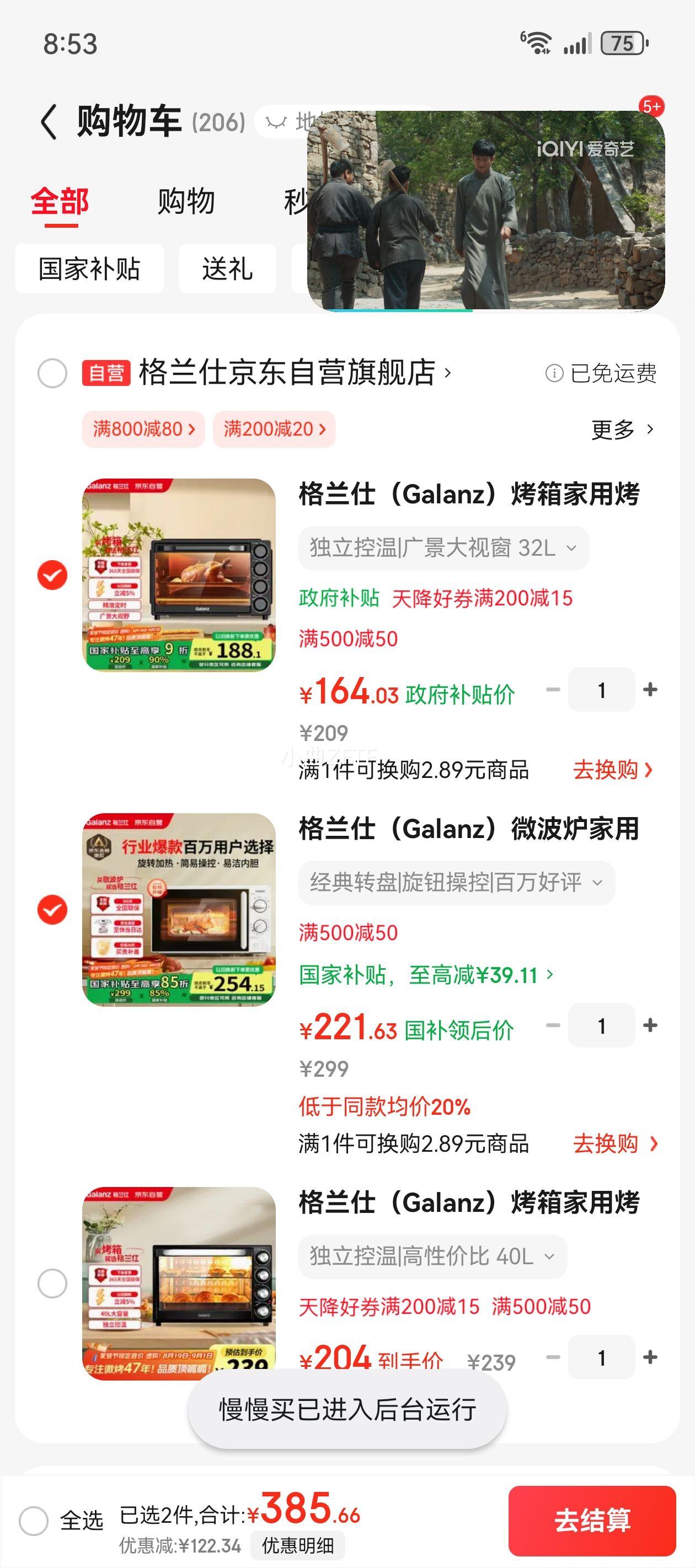Viewport: 695px width, 1568px height.
Task: Switch to the 购物 tab
Action: pos(186,201)
